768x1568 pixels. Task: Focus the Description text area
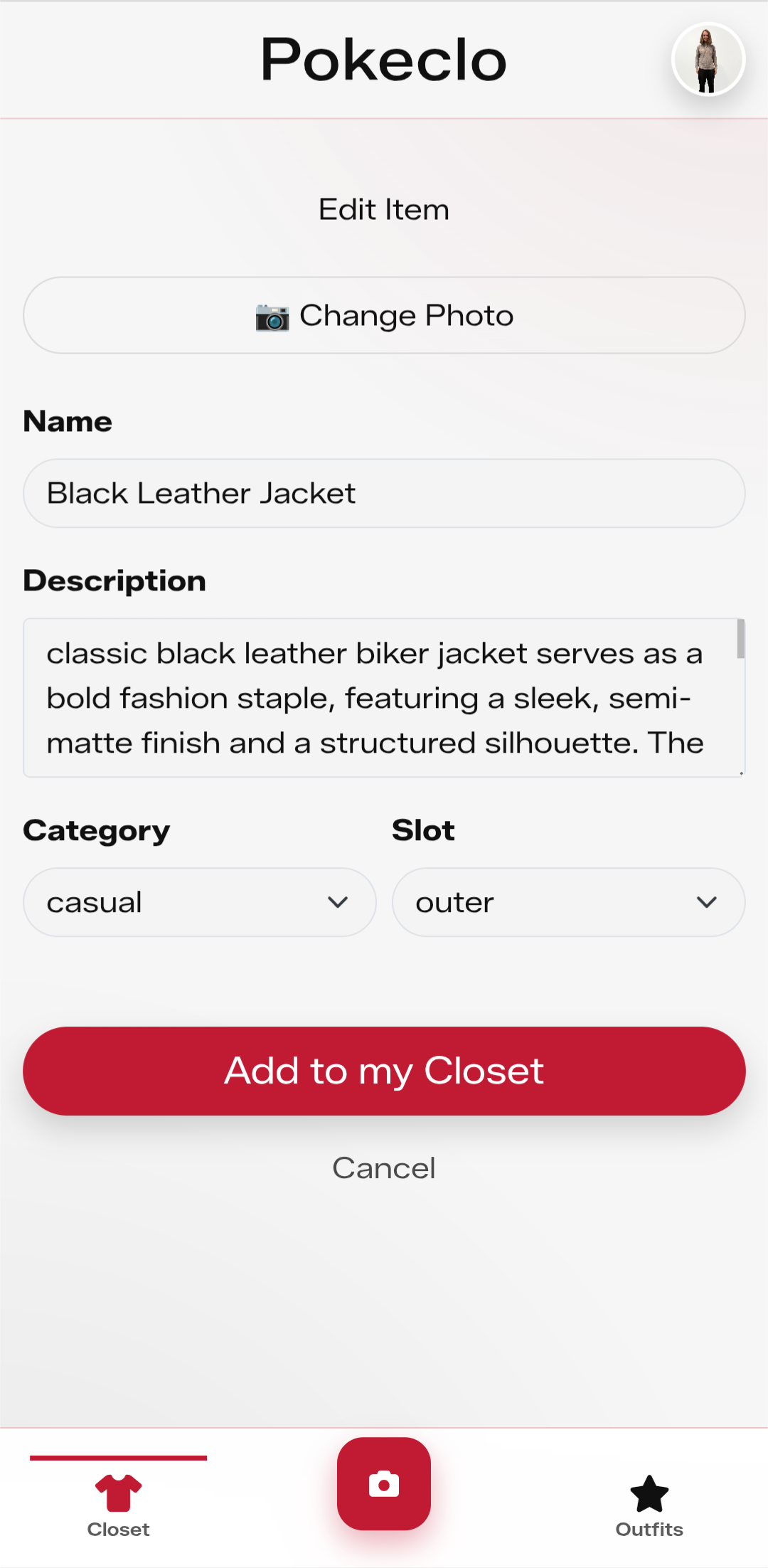click(x=384, y=698)
